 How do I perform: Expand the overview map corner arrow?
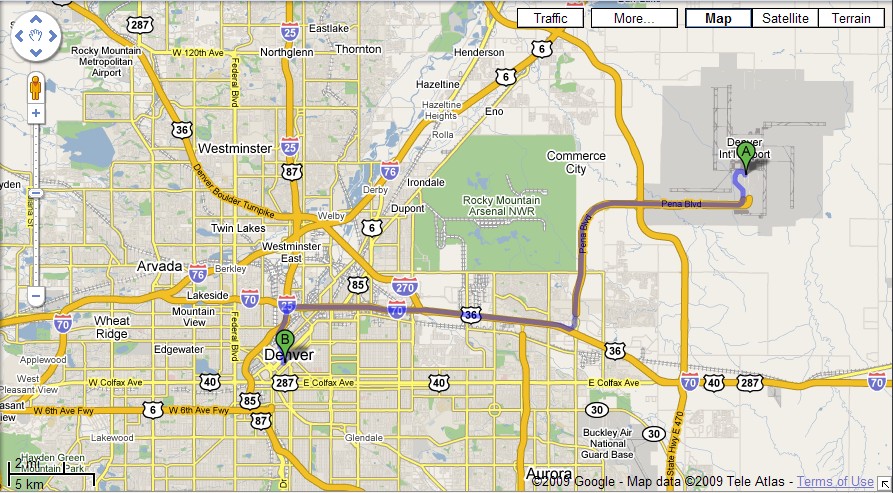point(884,484)
